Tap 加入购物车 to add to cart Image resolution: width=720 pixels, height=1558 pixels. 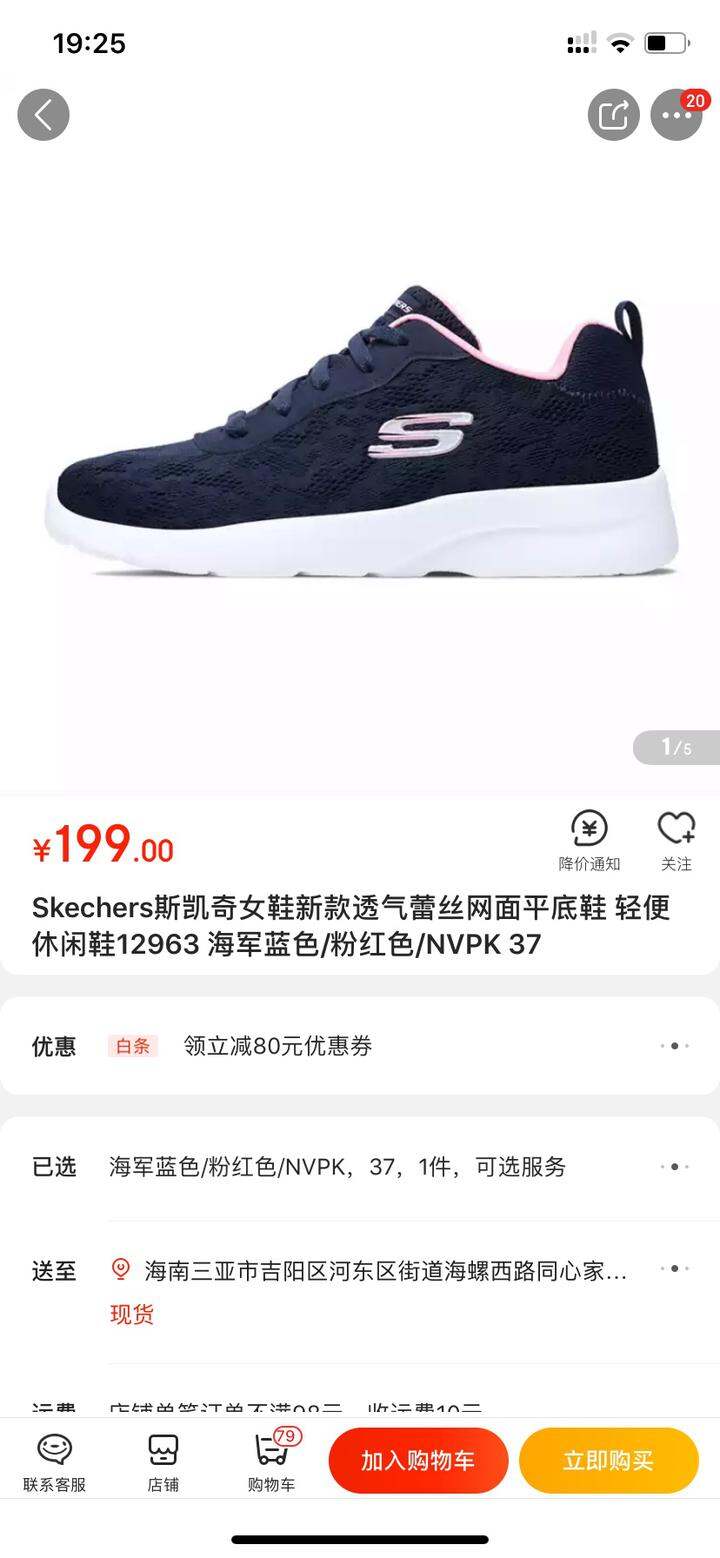pyautogui.click(x=418, y=1461)
